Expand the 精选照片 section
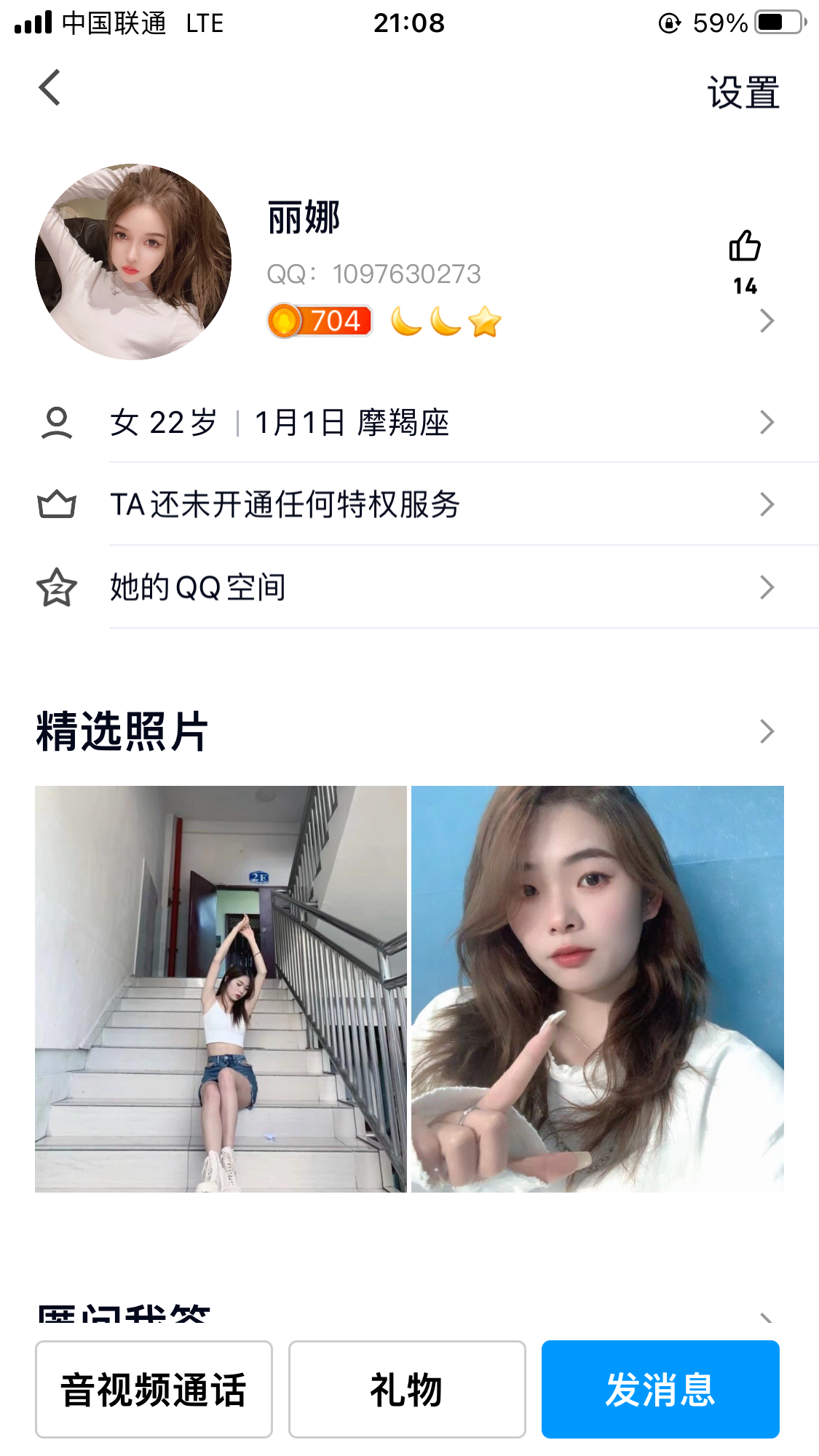819x1456 pixels. point(766,731)
